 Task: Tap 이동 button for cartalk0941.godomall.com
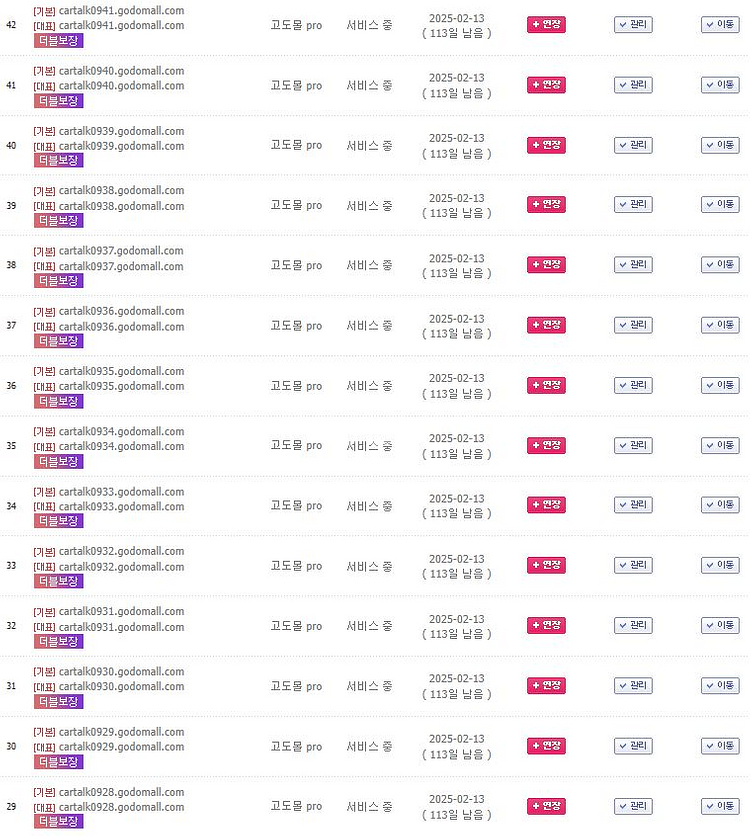pyautogui.click(x=720, y=24)
